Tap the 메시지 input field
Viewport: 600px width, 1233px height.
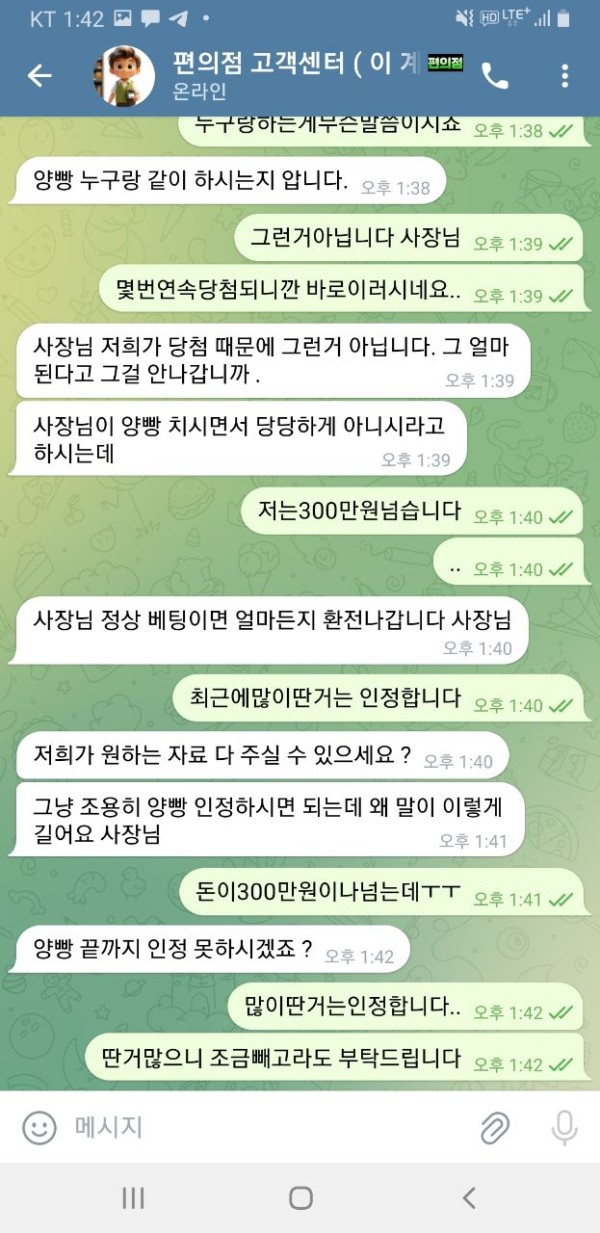(260, 1129)
